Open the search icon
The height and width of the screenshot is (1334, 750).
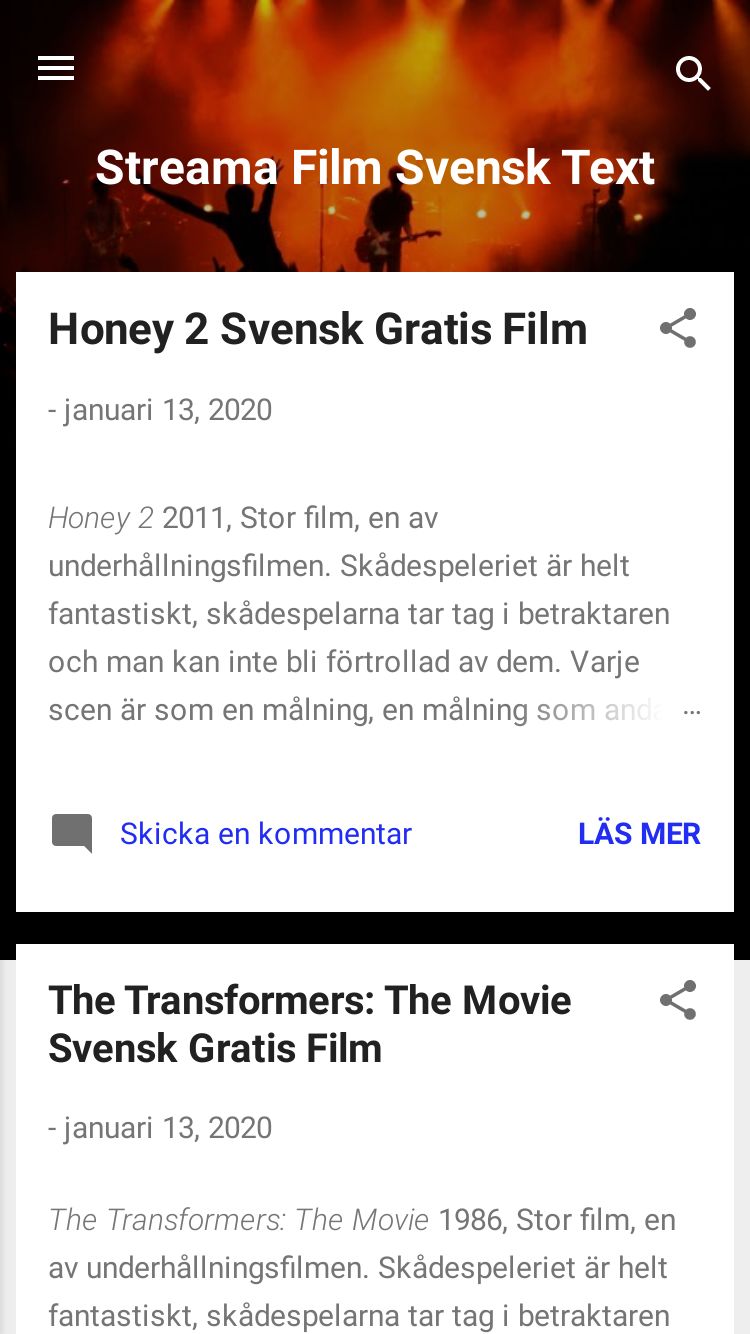tap(692, 73)
